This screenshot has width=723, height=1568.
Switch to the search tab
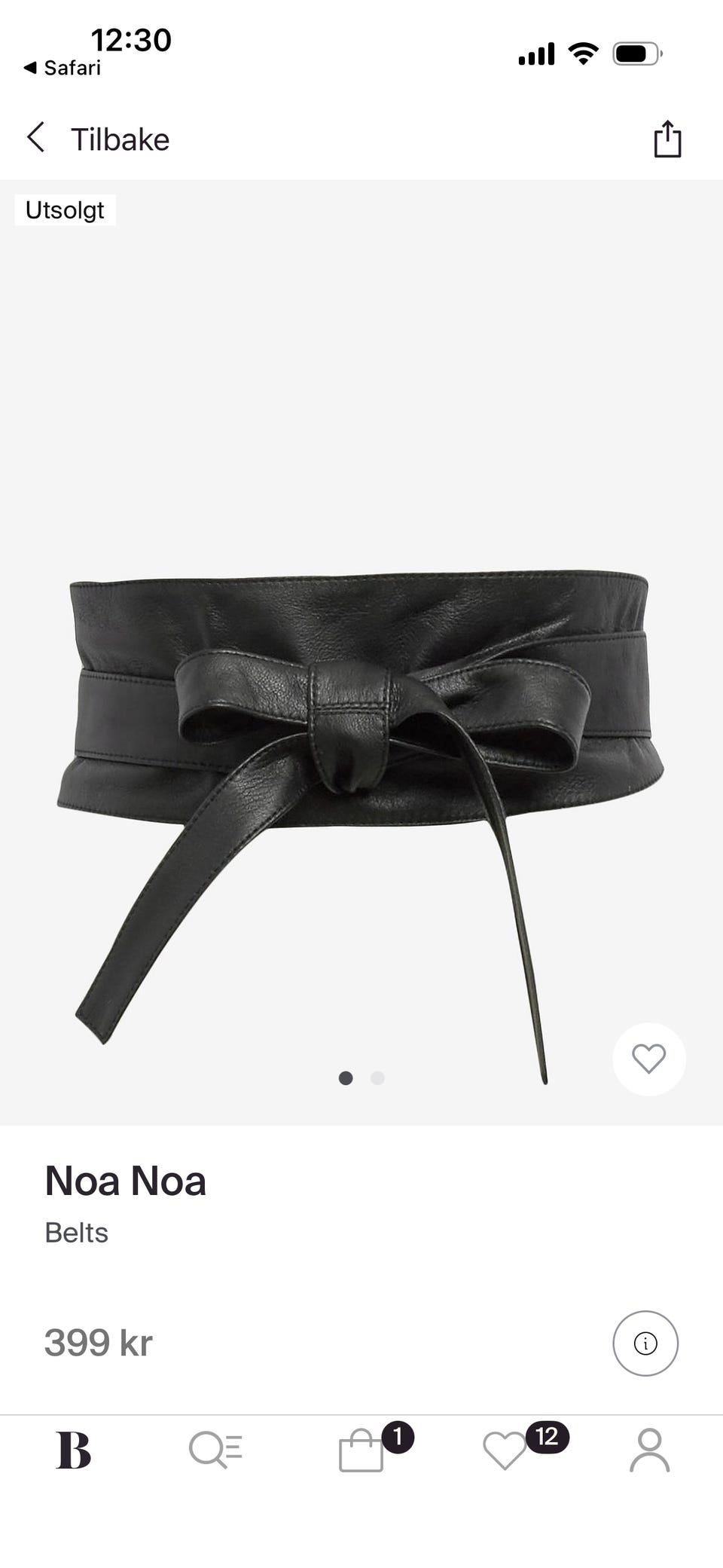[x=215, y=1450]
